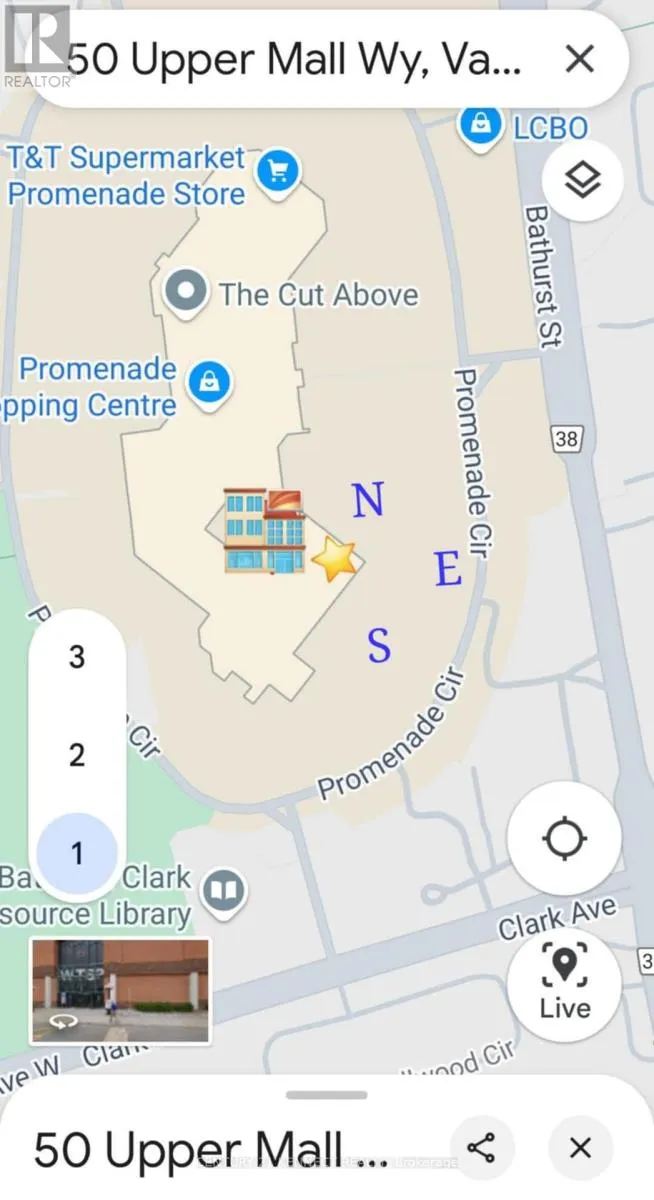Clear the 50 Upper Mall Wy search
The height and width of the screenshot is (1200, 654).
pyautogui.click(x=580, y=59)
